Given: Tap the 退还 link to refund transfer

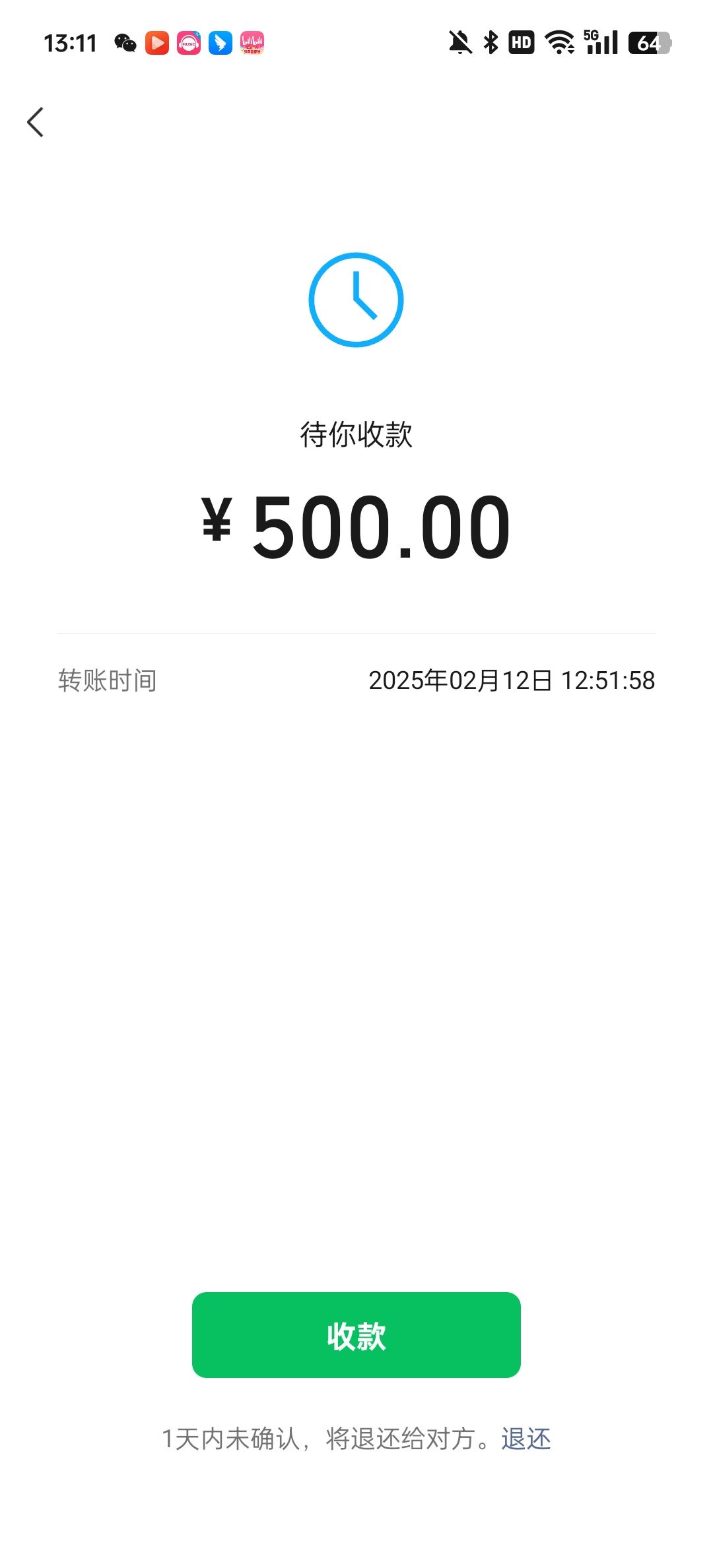Looking at the screenshot, I should (x=526, y=1439).
